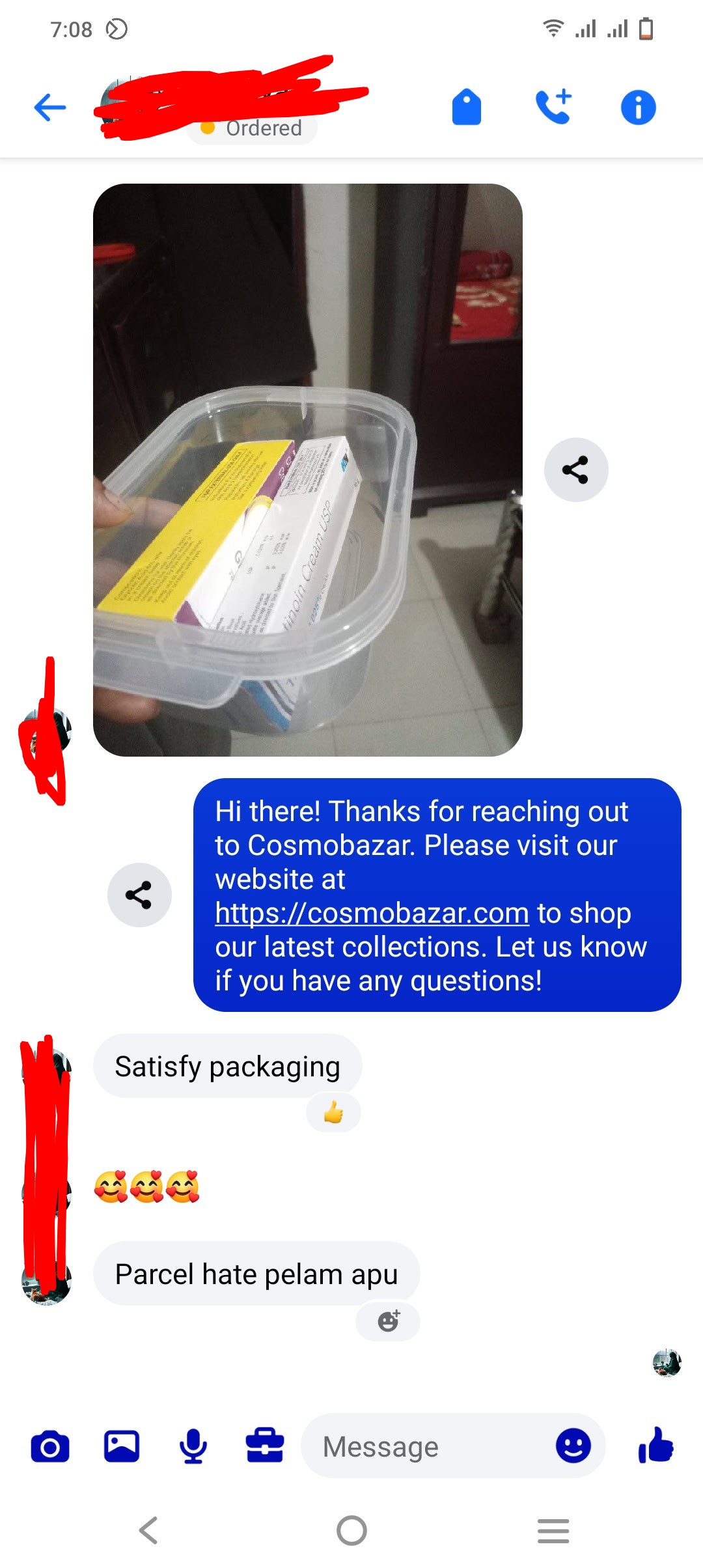This screenshot has width=703, height=1568.
Task: Focus the Message text field
Action: click(423, 1447)
